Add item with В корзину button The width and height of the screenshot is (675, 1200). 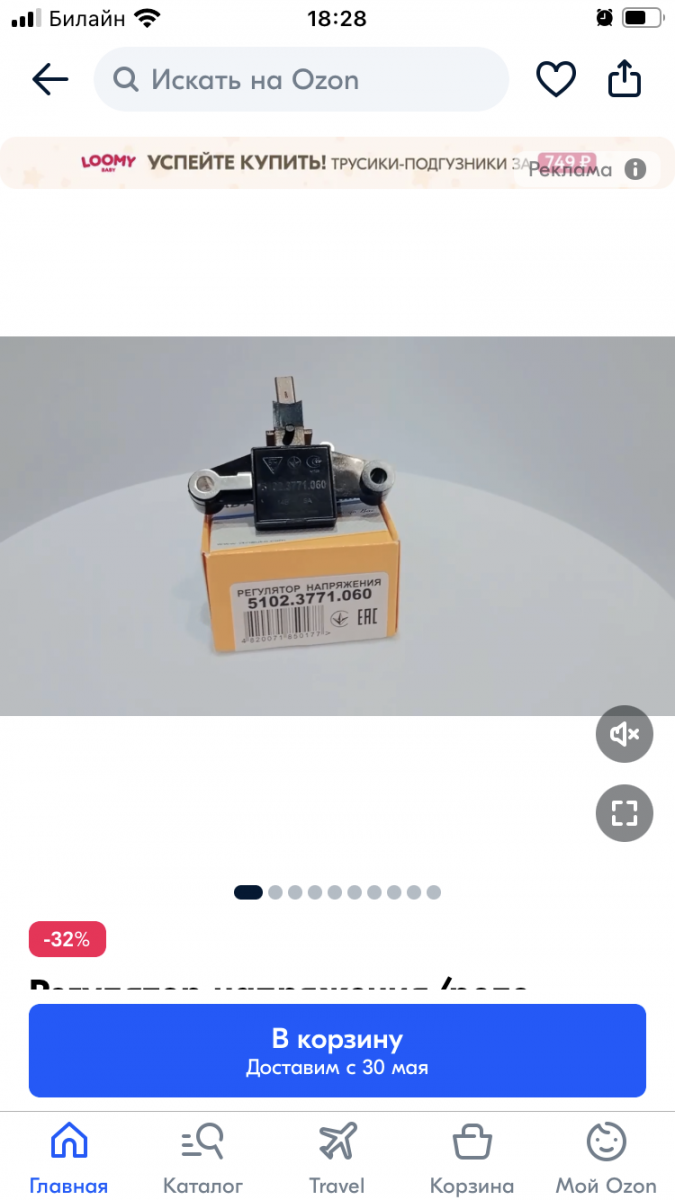[x=337, y=1051]
